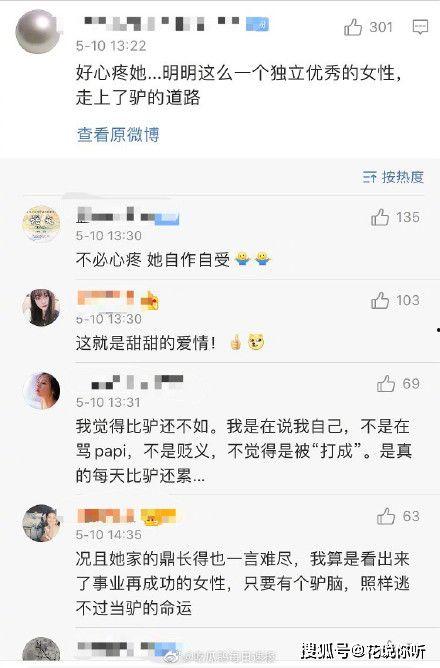This screenshot has width=440, height=668.
Task: Open the pearl avatar of the main commenter
Action: [x=37, y=32]
